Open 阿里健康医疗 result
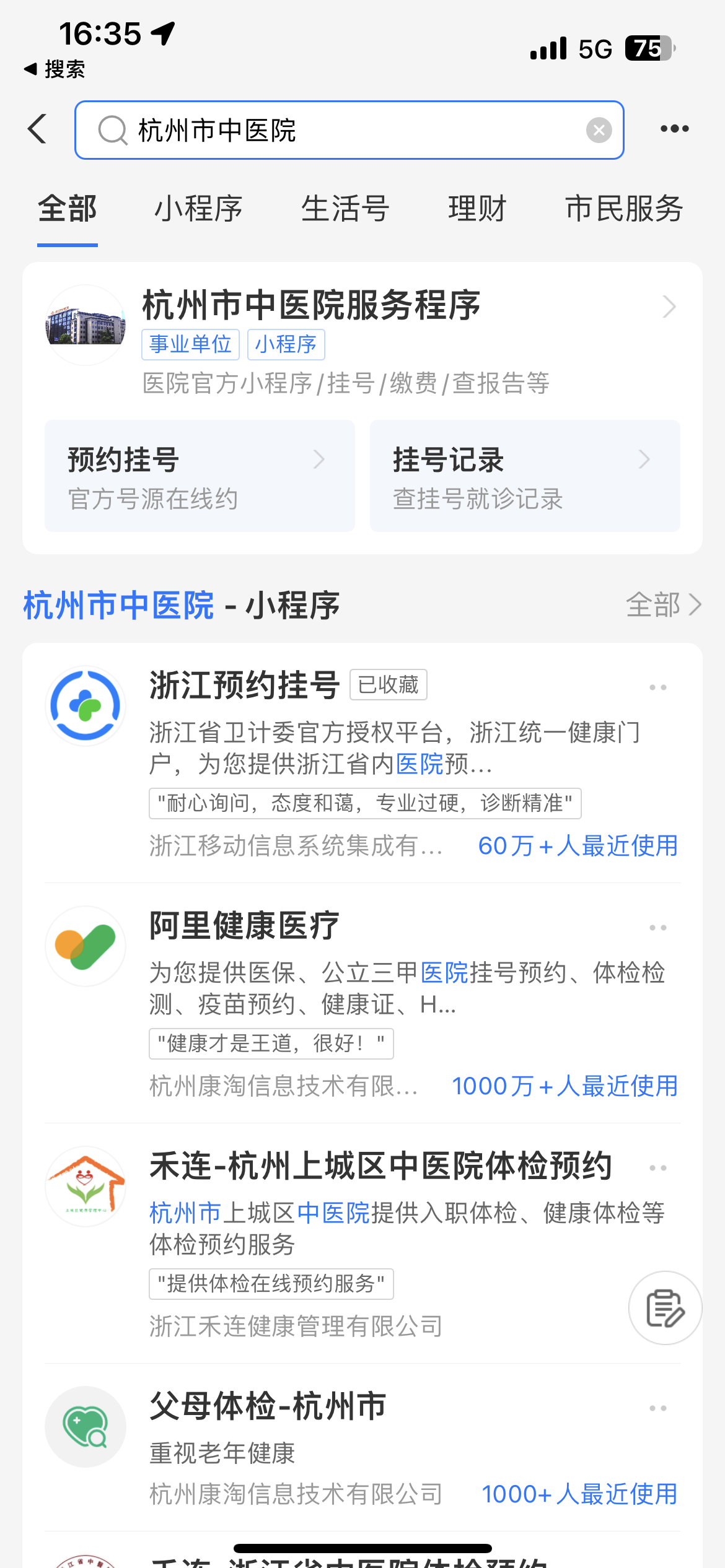 [244, 926]
